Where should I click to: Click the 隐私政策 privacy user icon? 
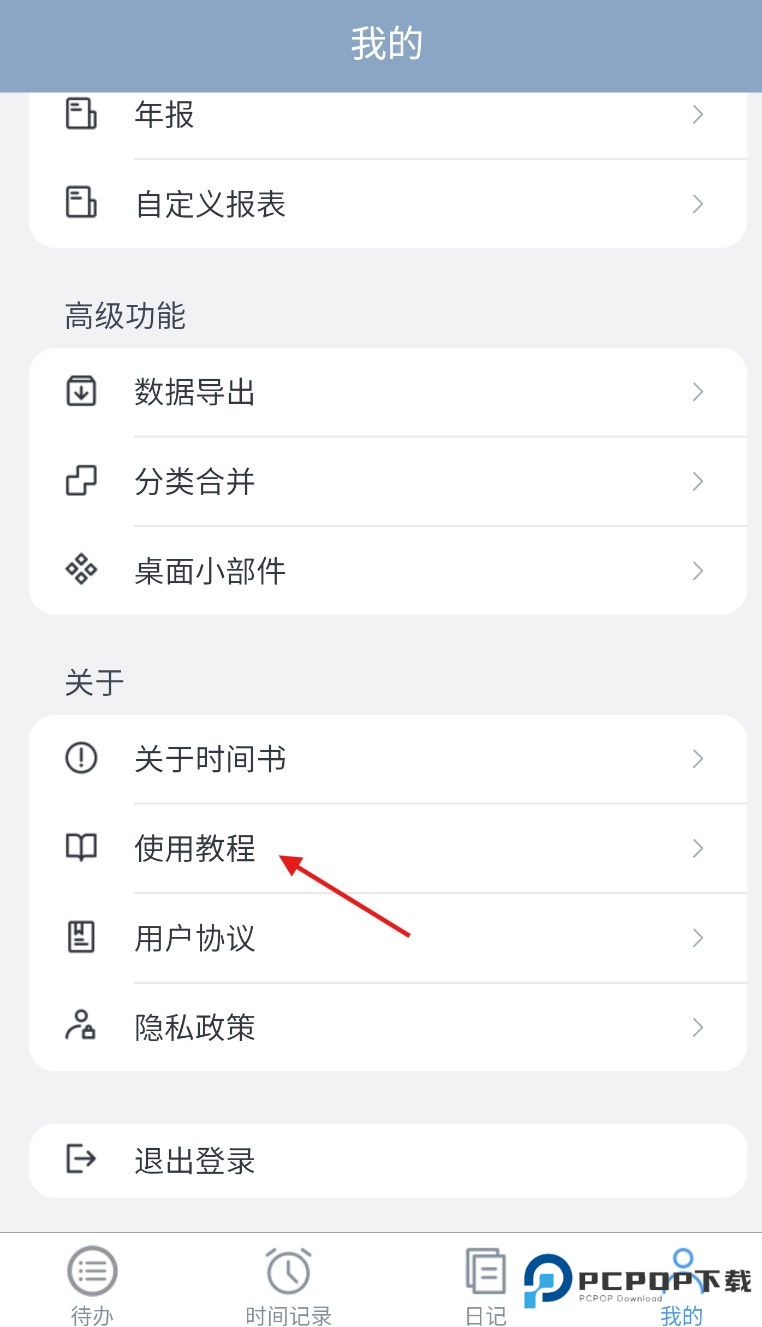point(81,1027)
